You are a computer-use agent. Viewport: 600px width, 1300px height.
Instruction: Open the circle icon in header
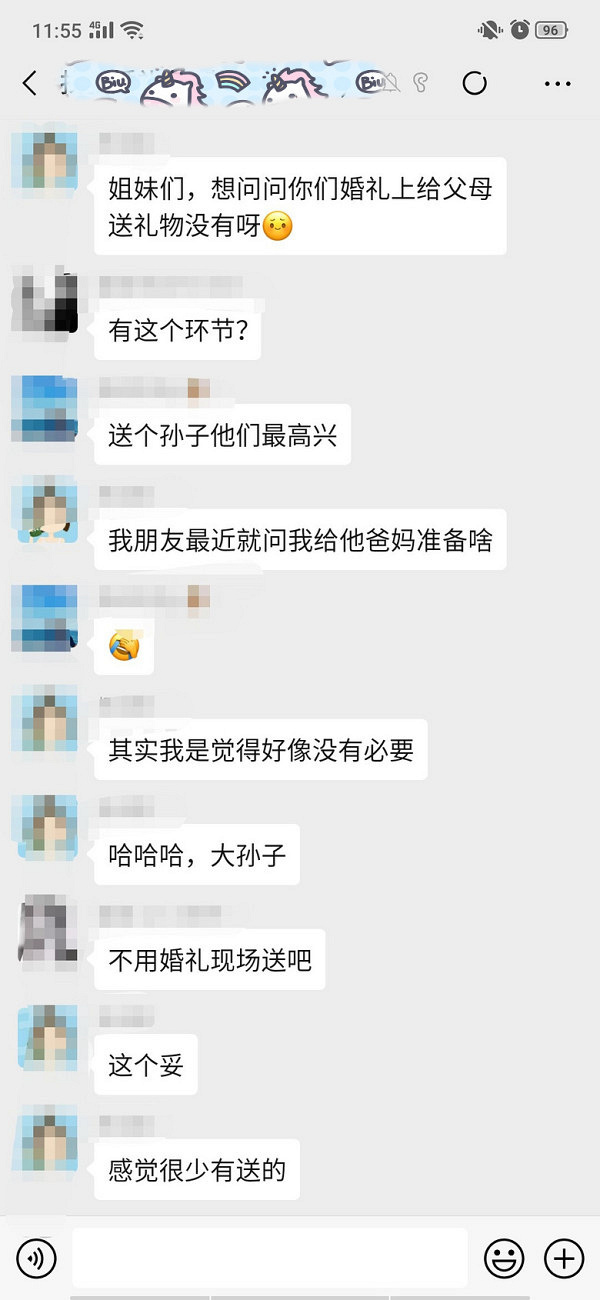point(475,83)
